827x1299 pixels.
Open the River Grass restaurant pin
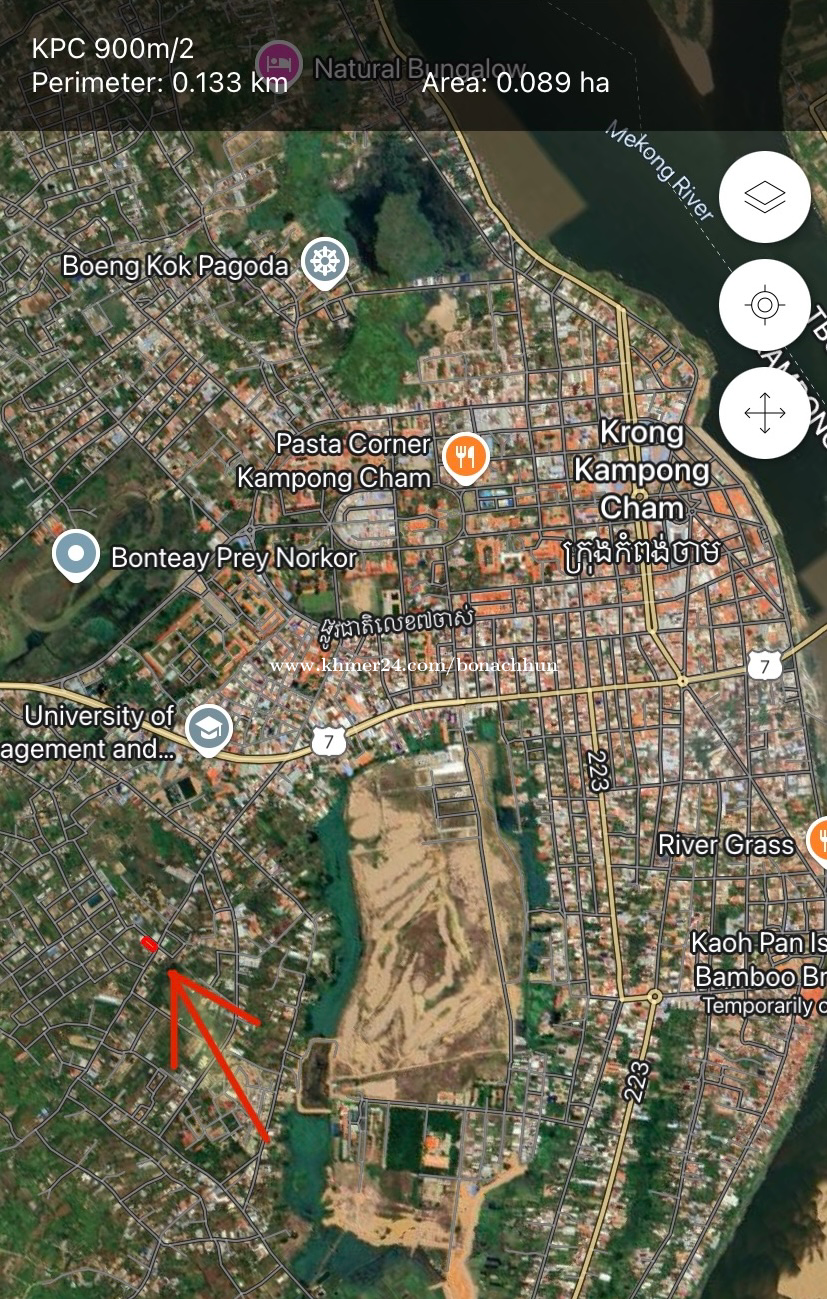(818, 842)
